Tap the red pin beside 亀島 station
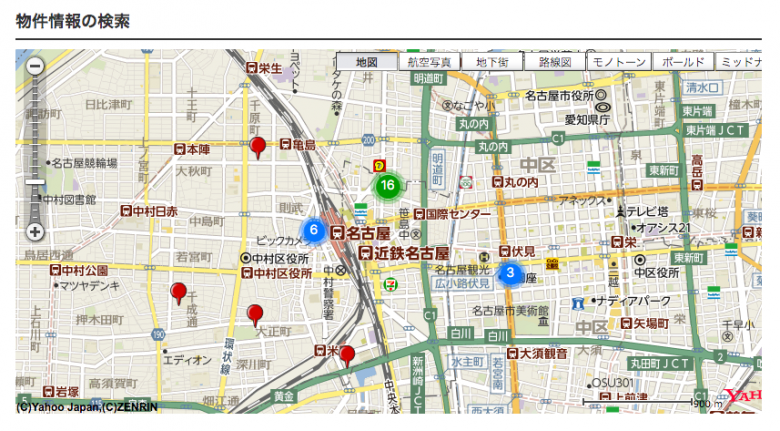780x431 pixels. pos(258,148)
